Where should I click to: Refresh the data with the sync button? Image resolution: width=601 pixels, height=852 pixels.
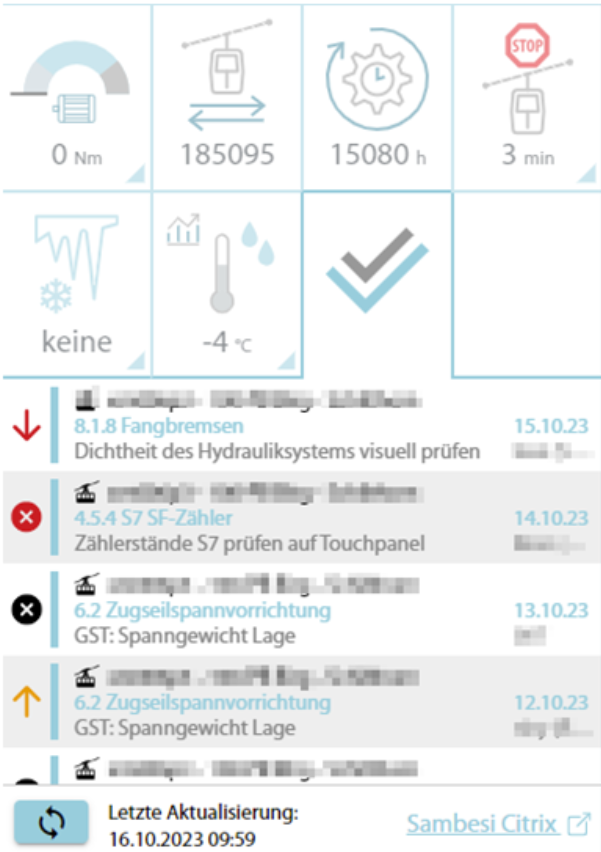(x=51, y=822)
